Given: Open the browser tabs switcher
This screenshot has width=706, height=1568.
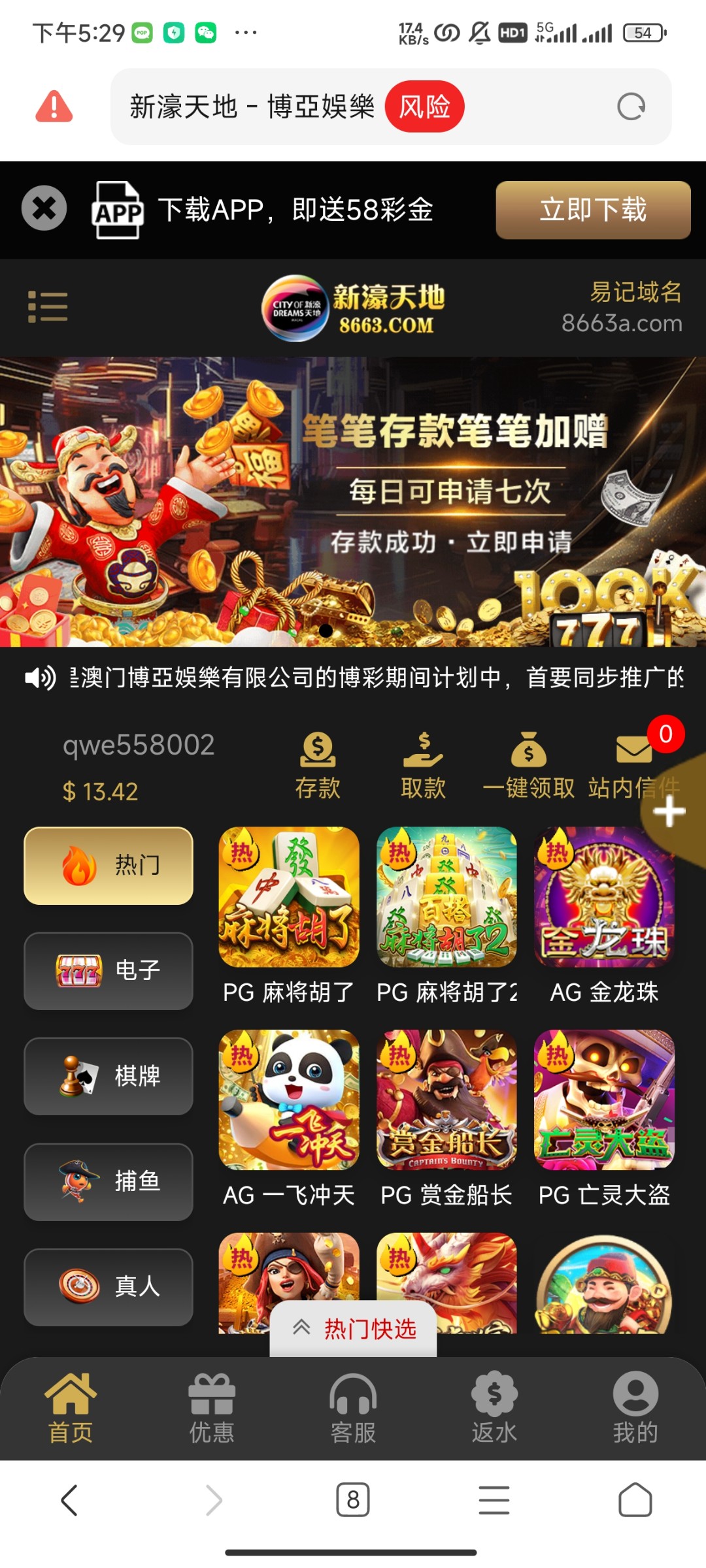Looking at the screenshot, I should coord(353,1499).
